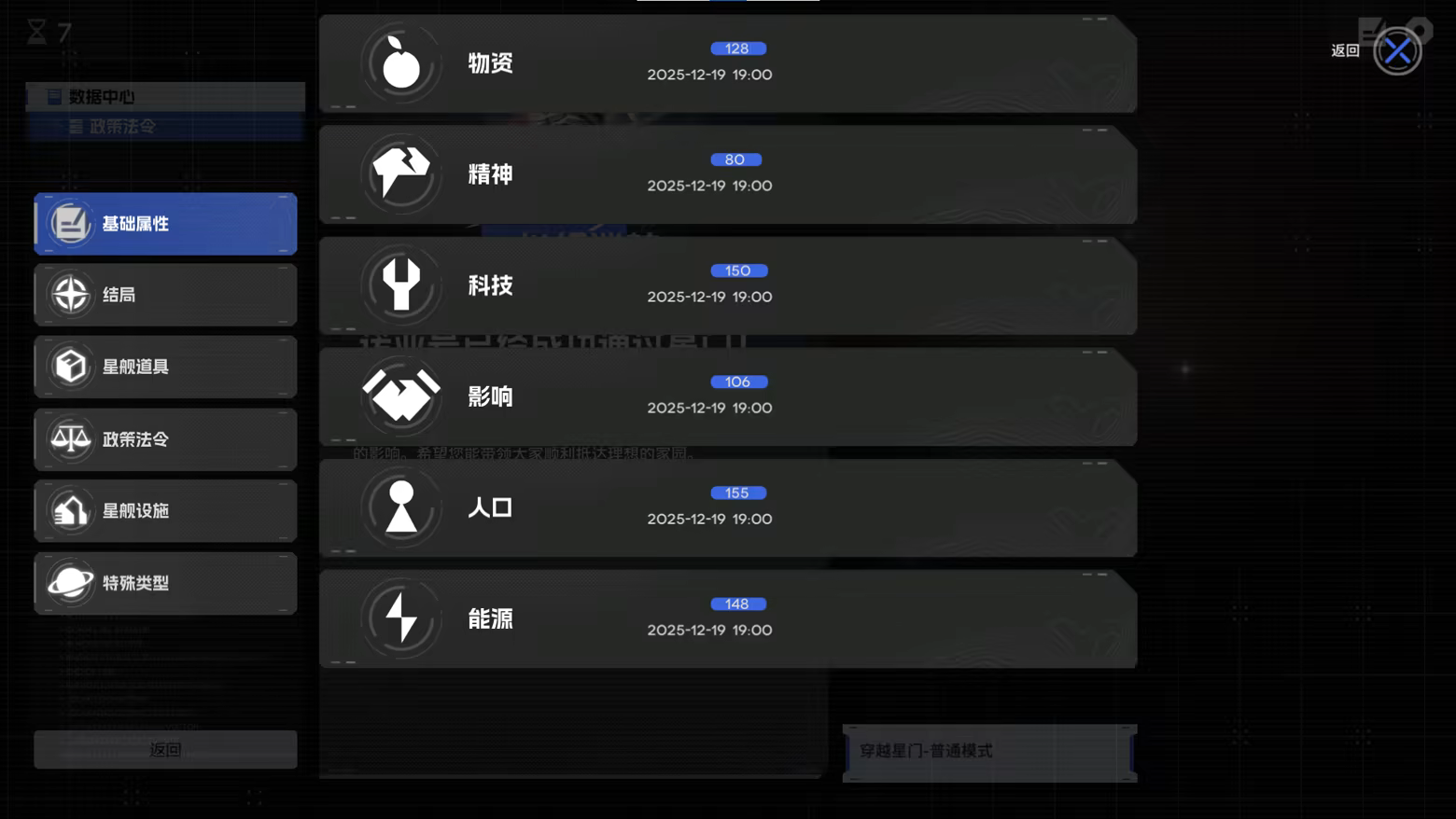Select the 特殊类型 category
Image resolution: width=1456 pixels, height=819 pixels.
coord(165,583)
